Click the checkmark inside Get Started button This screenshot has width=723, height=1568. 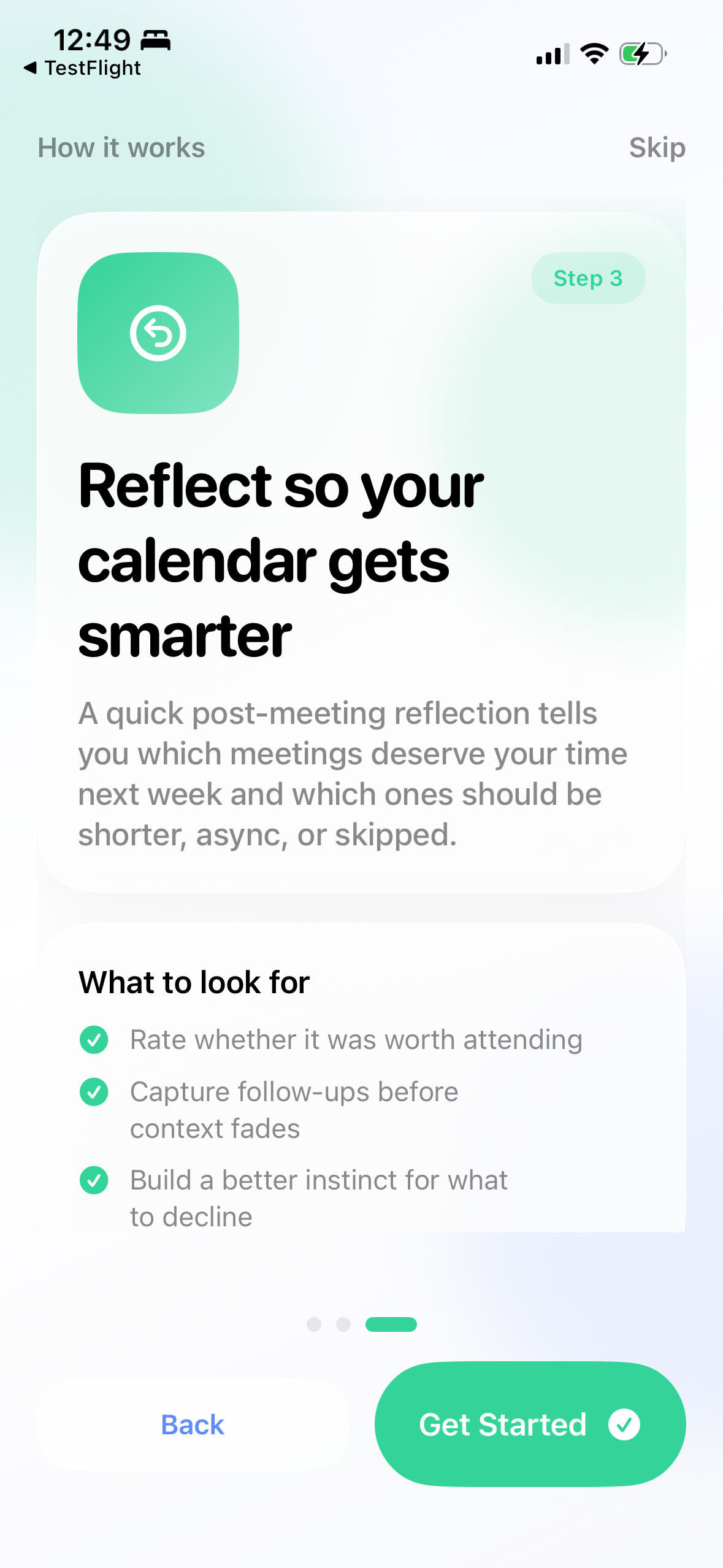[625, 1424]
